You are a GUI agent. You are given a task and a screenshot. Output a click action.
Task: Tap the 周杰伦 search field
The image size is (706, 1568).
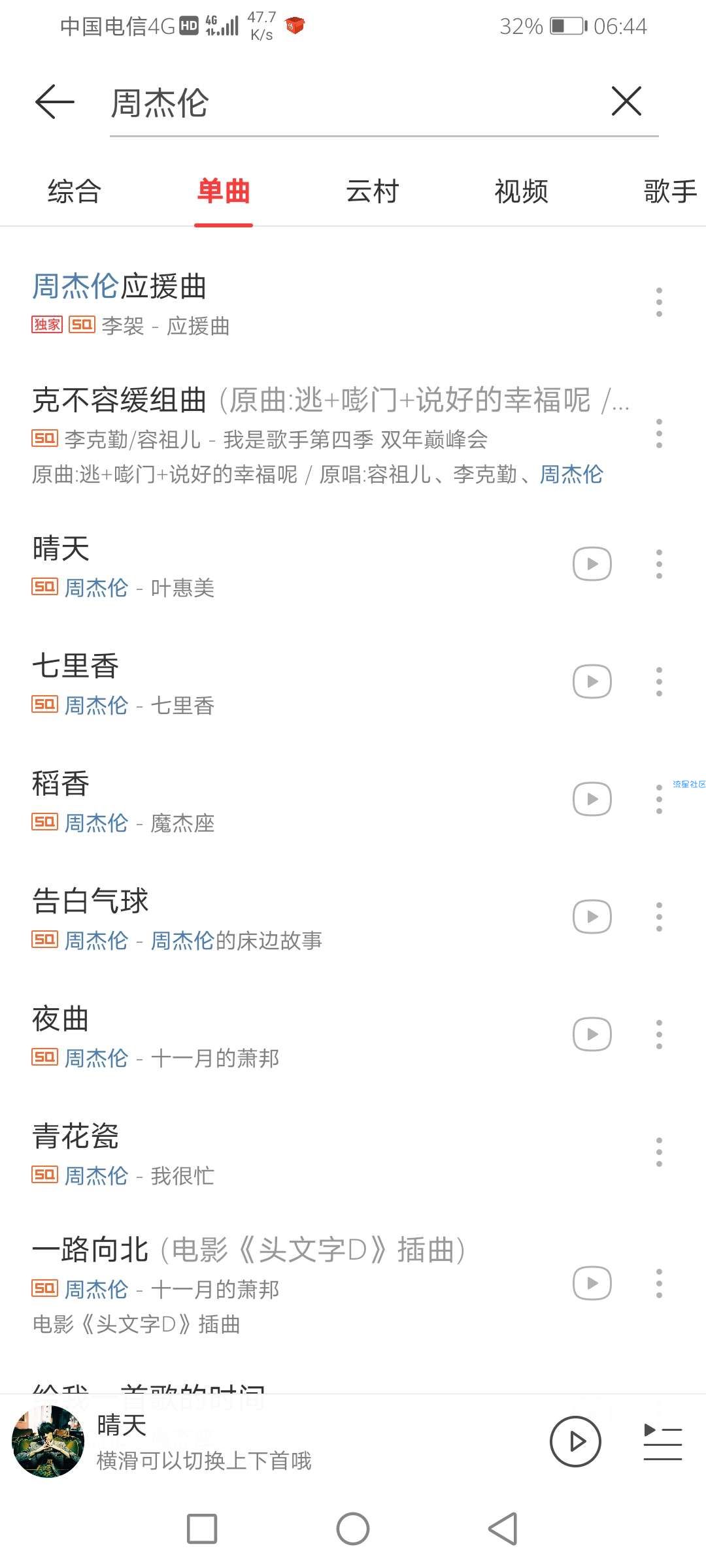(353, 104)
